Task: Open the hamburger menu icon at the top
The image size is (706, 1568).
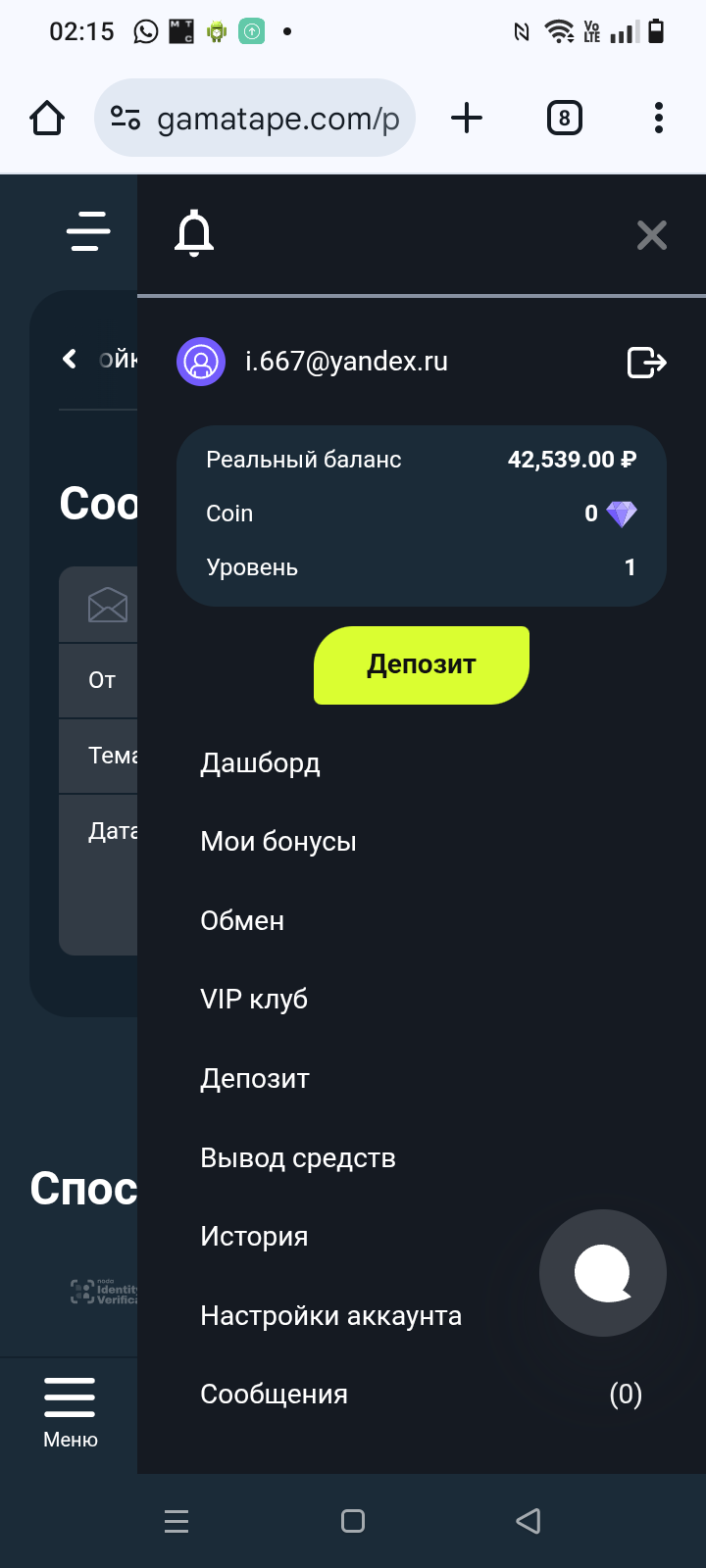Action: (x=88, y=232)
